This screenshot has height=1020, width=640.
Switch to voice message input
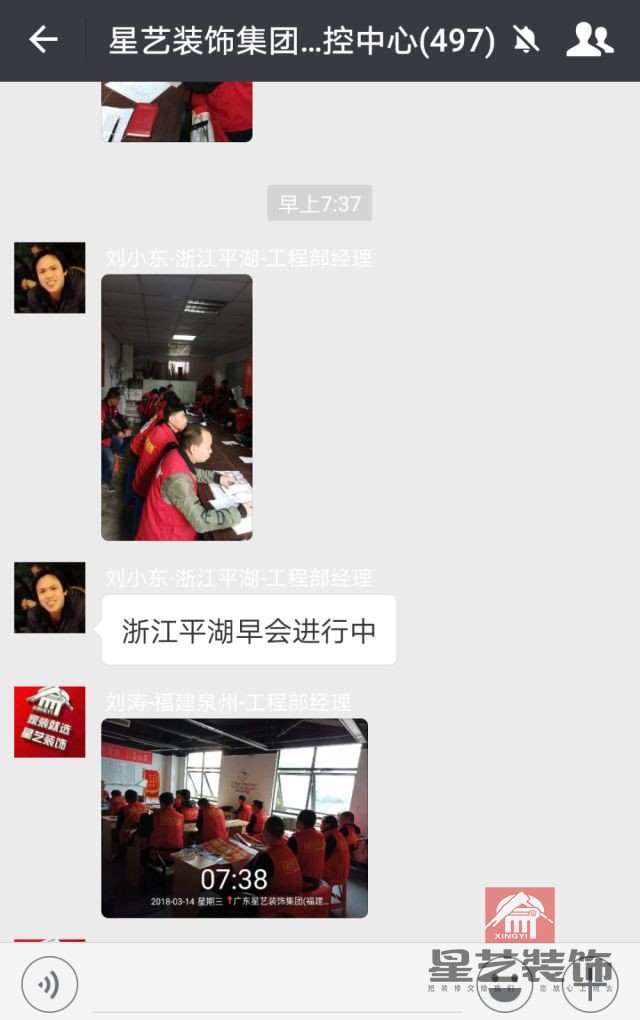[49, 984]
